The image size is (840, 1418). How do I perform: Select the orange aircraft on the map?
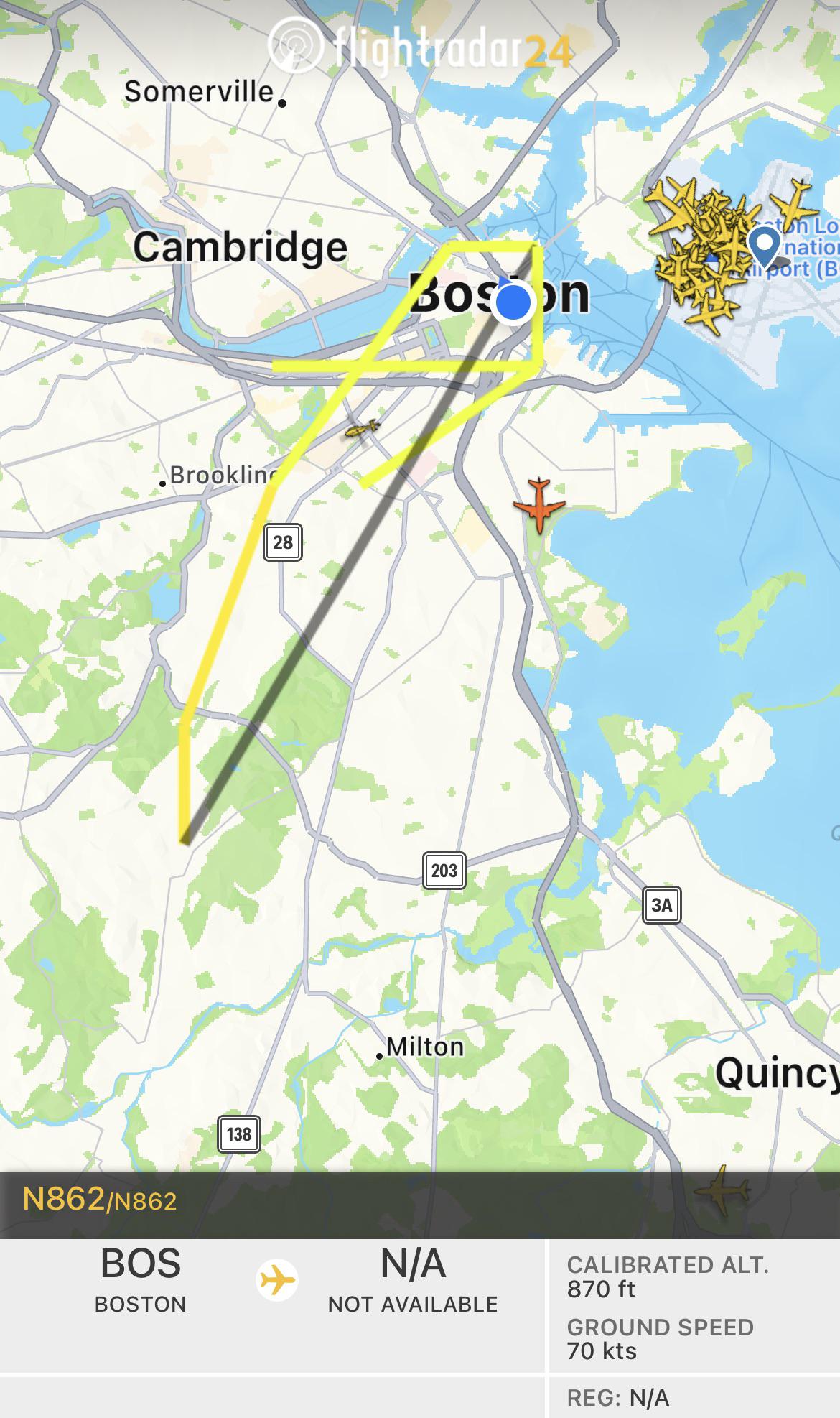pos(538,504)
